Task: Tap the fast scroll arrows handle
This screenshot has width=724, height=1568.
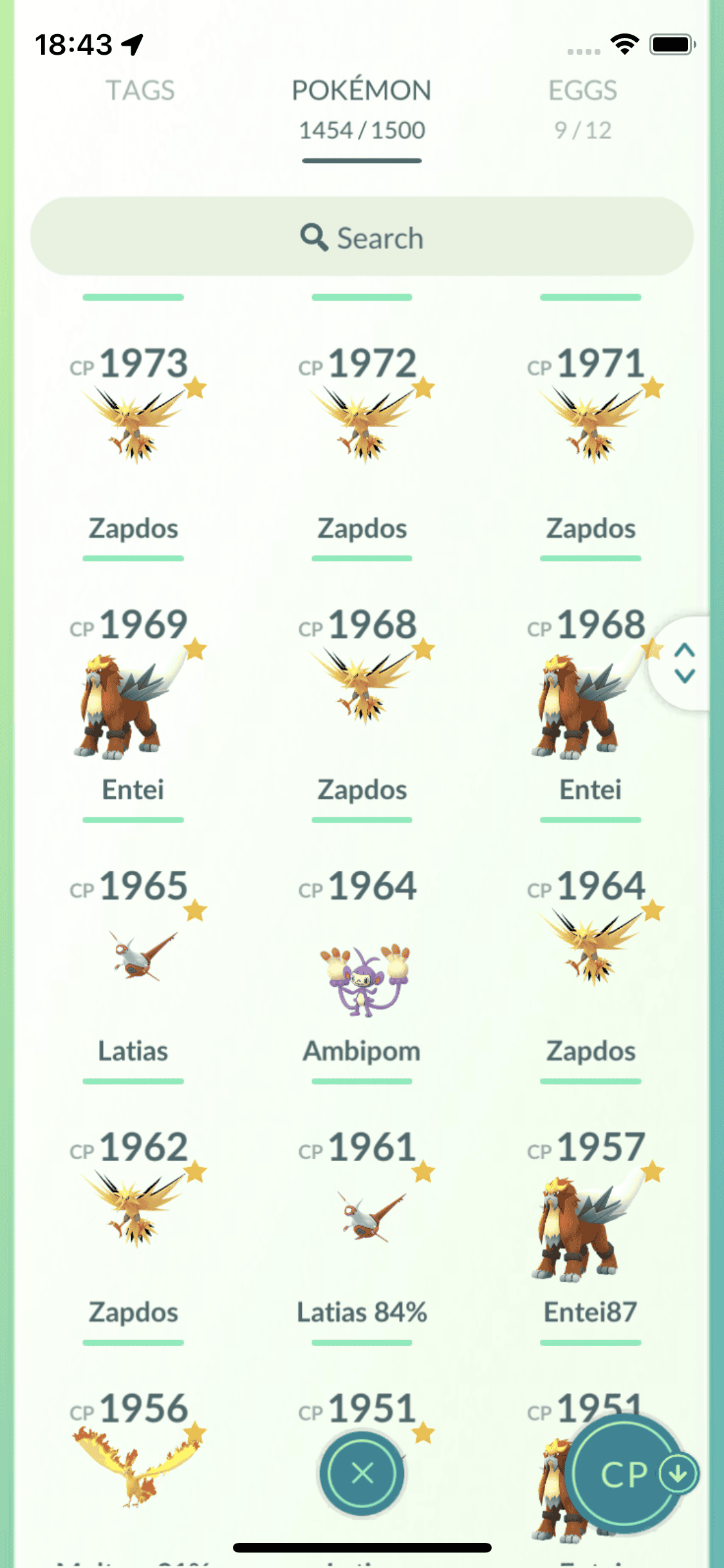Action: pos(684,663)
